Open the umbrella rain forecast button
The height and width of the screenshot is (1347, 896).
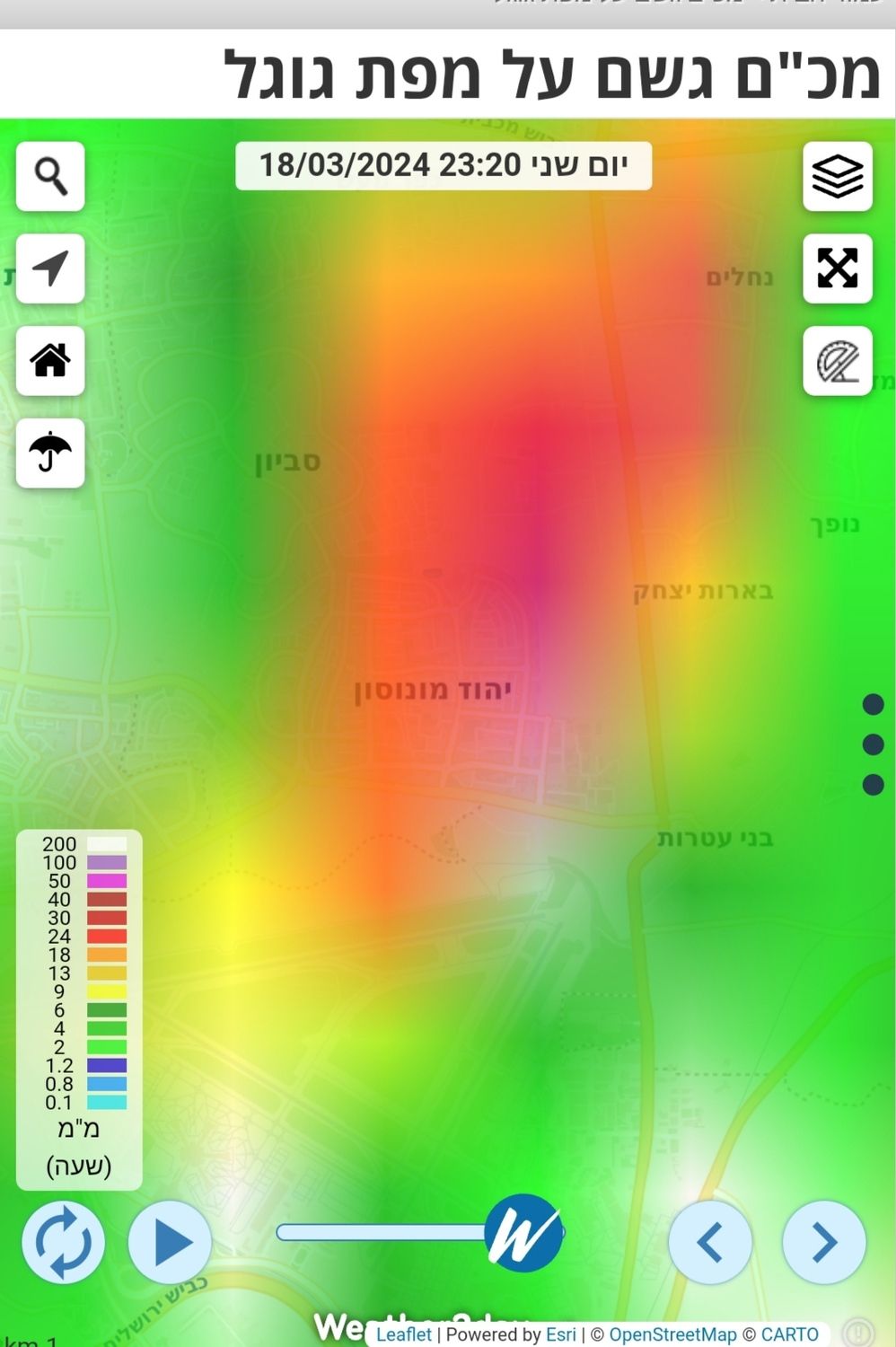coord(50,453)
